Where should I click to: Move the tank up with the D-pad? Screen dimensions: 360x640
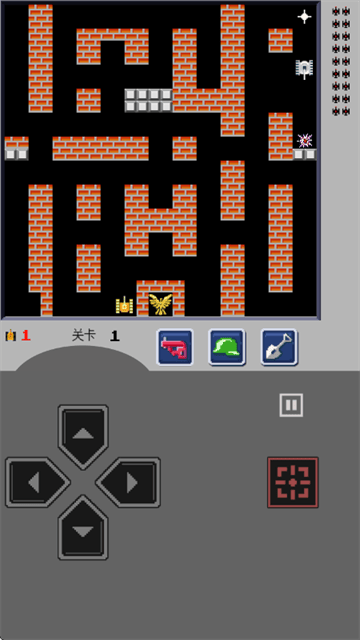click(83, 436)
